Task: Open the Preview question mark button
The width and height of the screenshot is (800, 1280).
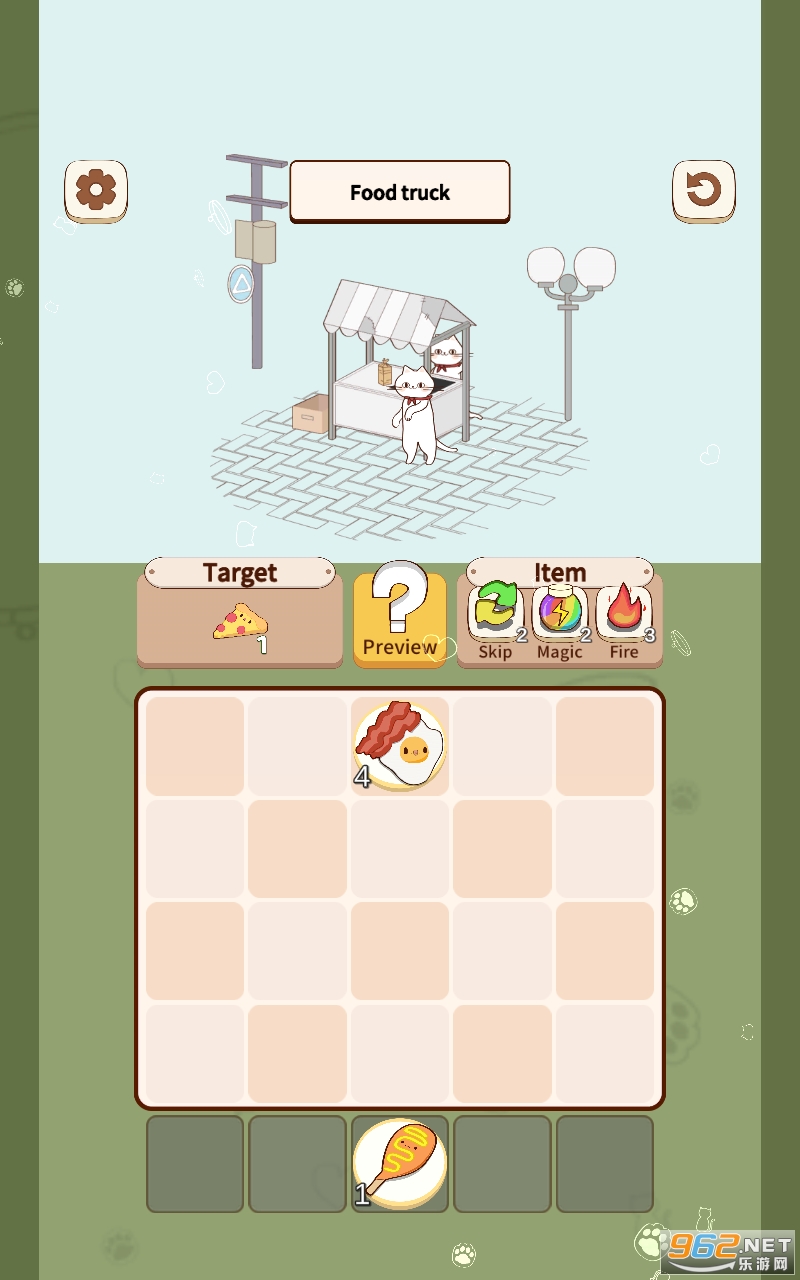Action: point(400,613)
